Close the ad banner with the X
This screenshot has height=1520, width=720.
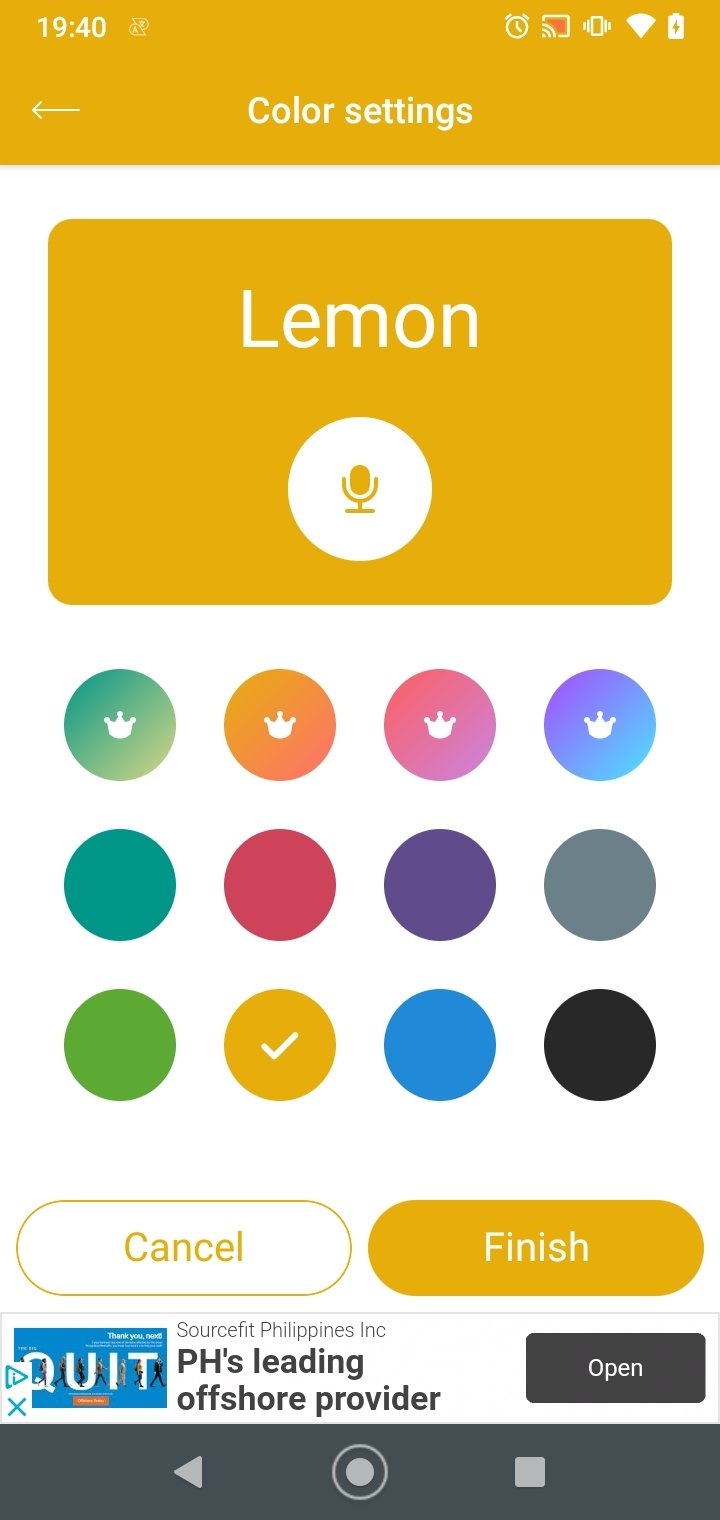tap(16, 1407)
